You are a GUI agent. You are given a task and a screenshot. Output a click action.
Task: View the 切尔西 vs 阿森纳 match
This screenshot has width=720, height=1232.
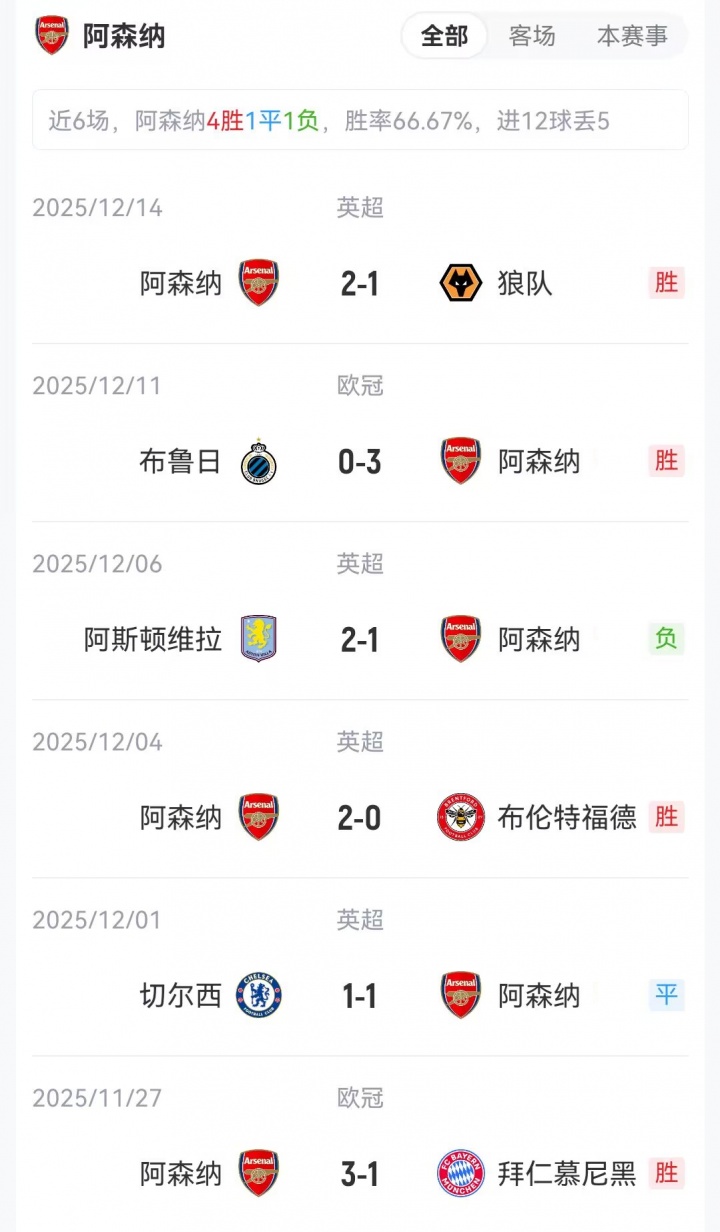coord(360,996)
